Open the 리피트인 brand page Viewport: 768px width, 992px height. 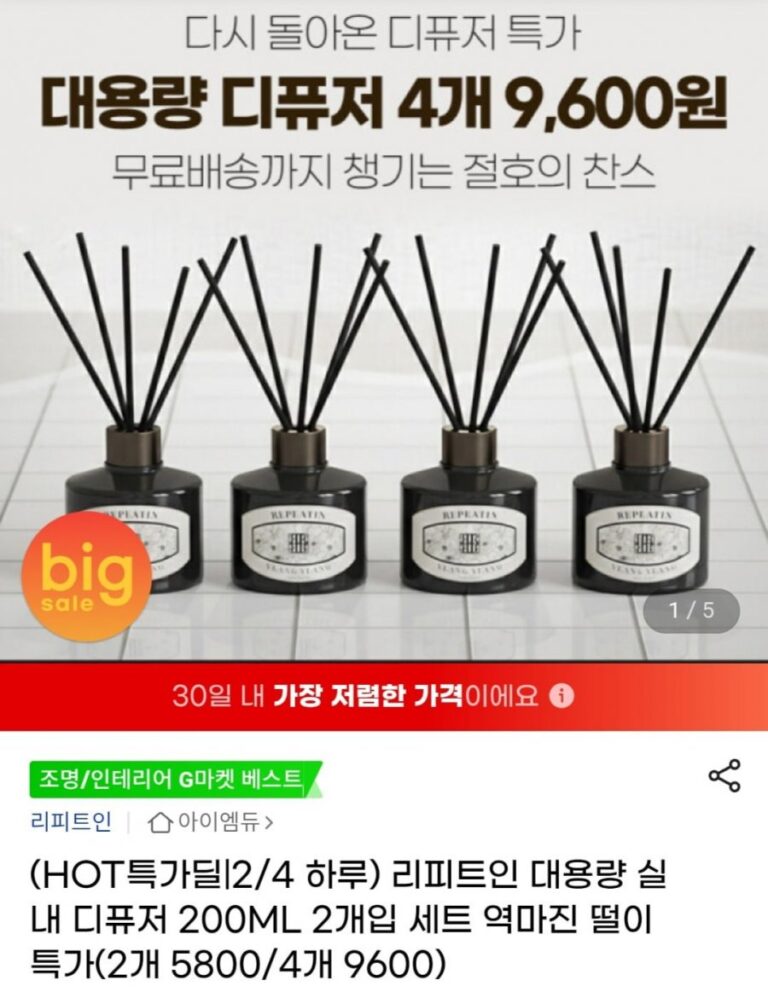coord(70,823)
